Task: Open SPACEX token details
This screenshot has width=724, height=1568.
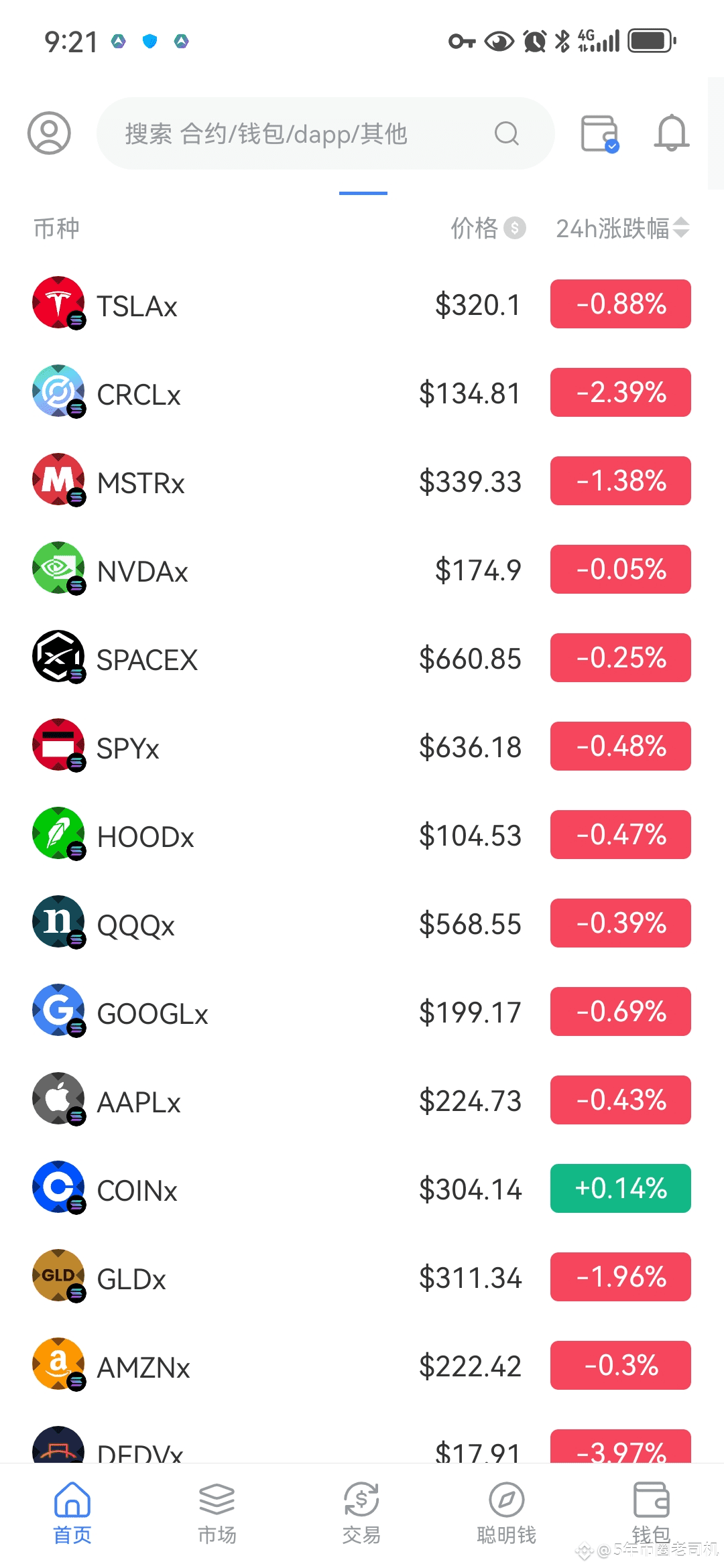Action: (x=362, y=658)
